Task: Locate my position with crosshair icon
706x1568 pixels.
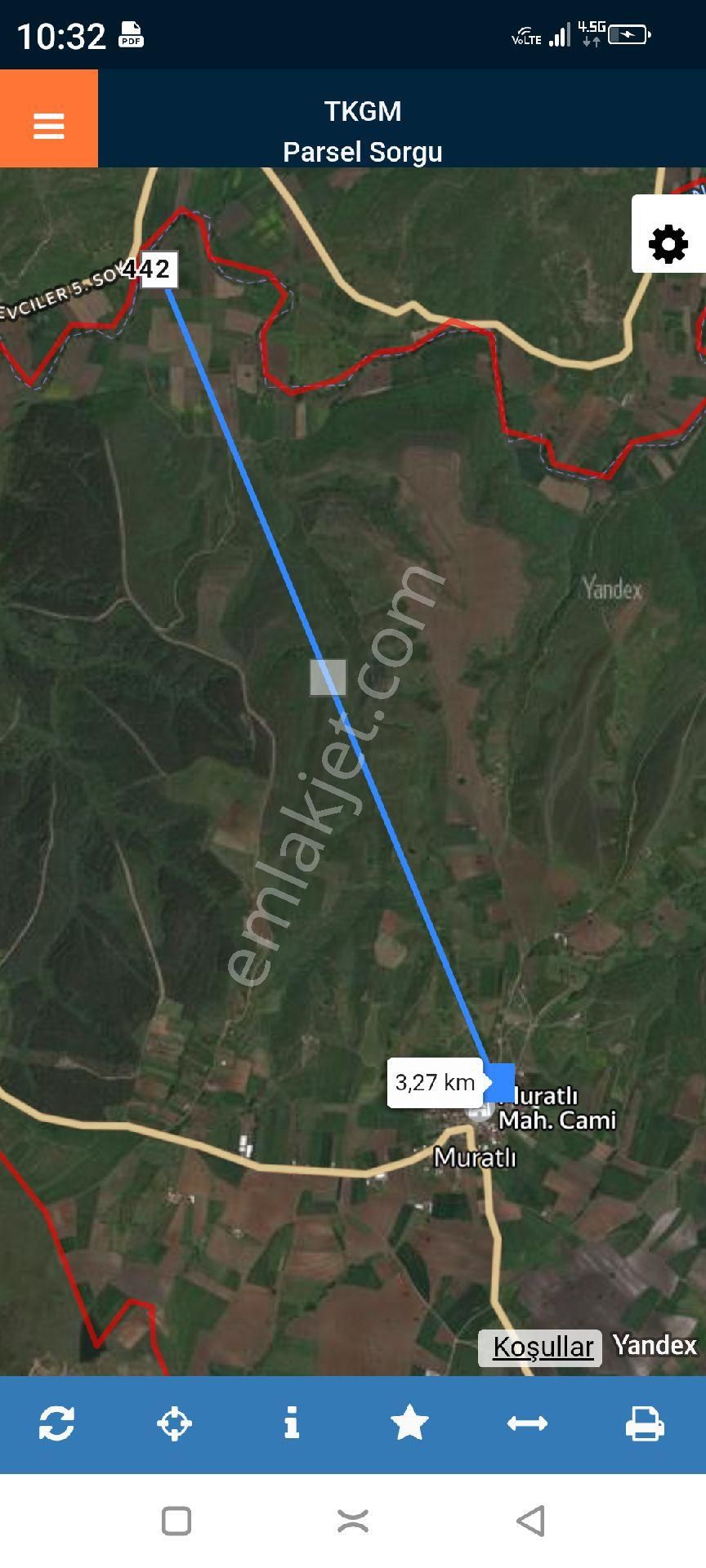Action: point(174,1423)
